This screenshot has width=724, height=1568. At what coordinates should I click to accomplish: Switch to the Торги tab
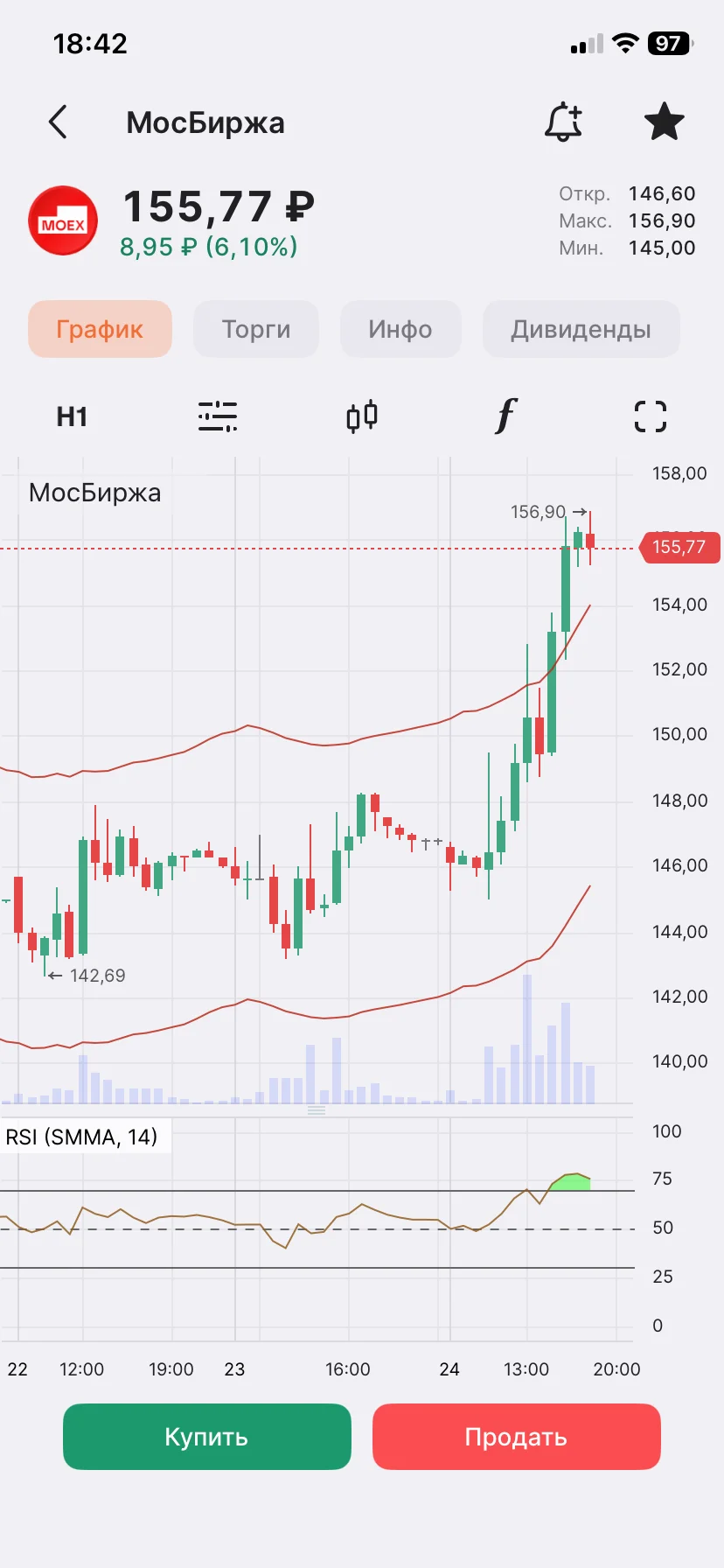coord(256,329)
